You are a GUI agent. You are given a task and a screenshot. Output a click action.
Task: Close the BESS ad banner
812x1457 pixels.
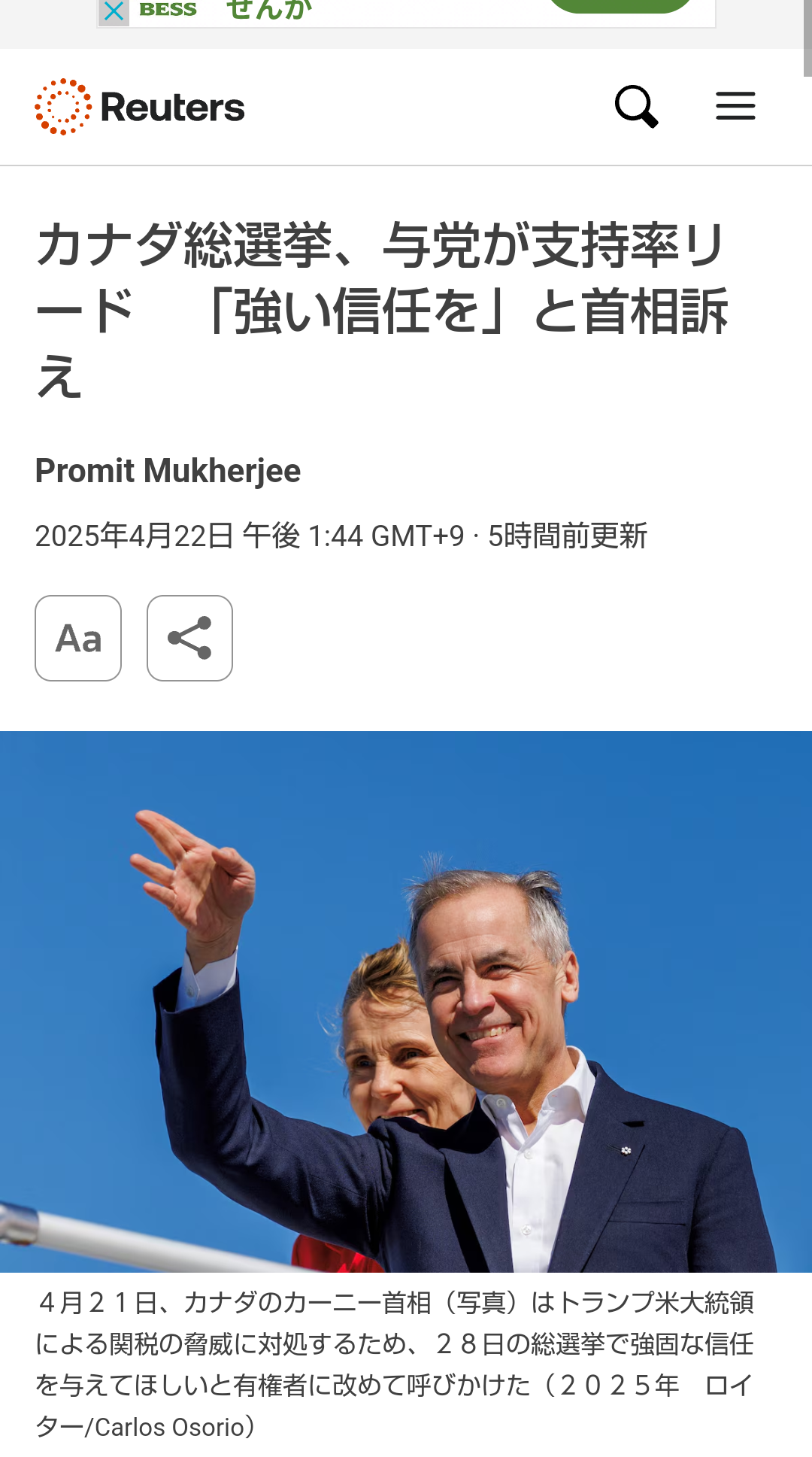[x=114, y=12]
